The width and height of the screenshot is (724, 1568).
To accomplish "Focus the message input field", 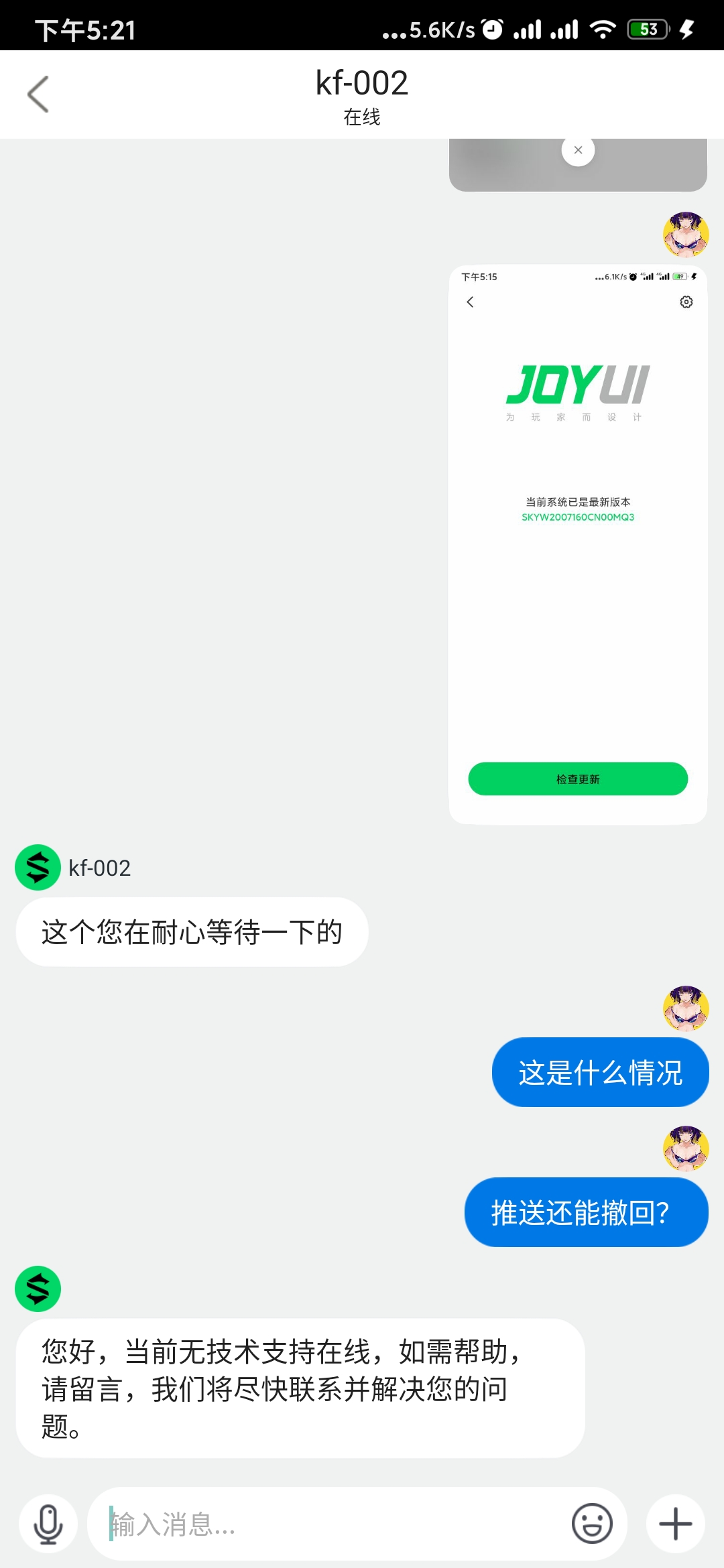I will click(x=335, y=1524).
